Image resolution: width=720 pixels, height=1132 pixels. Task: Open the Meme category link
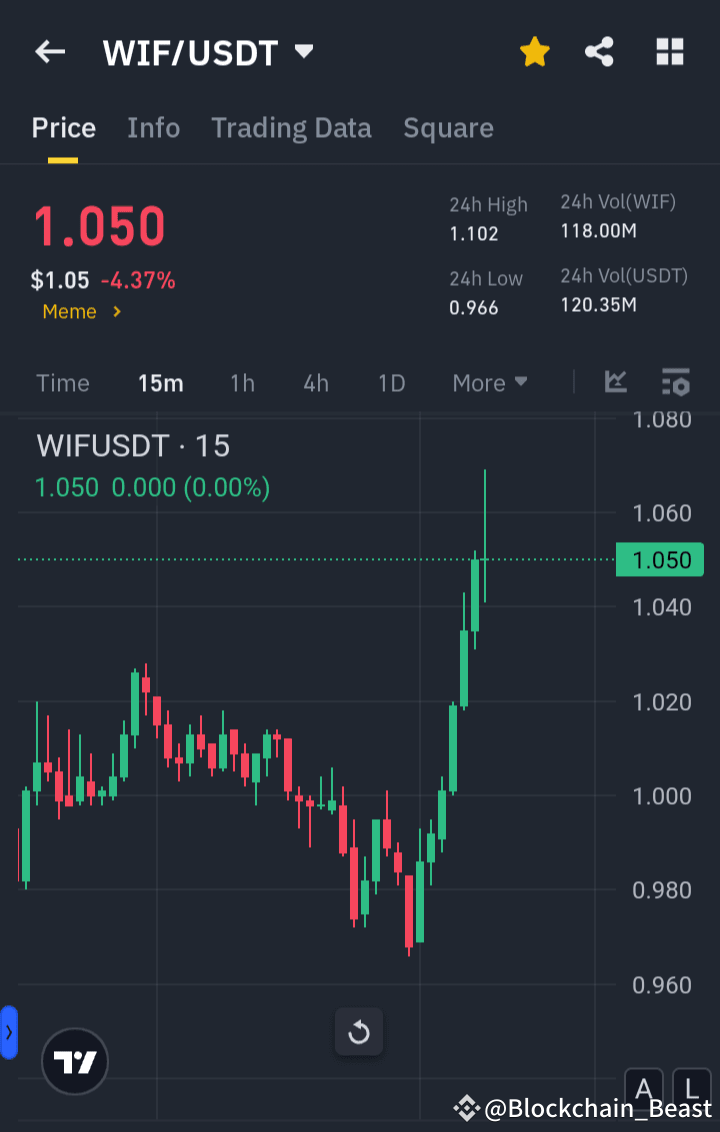click(x=80, y=311)
